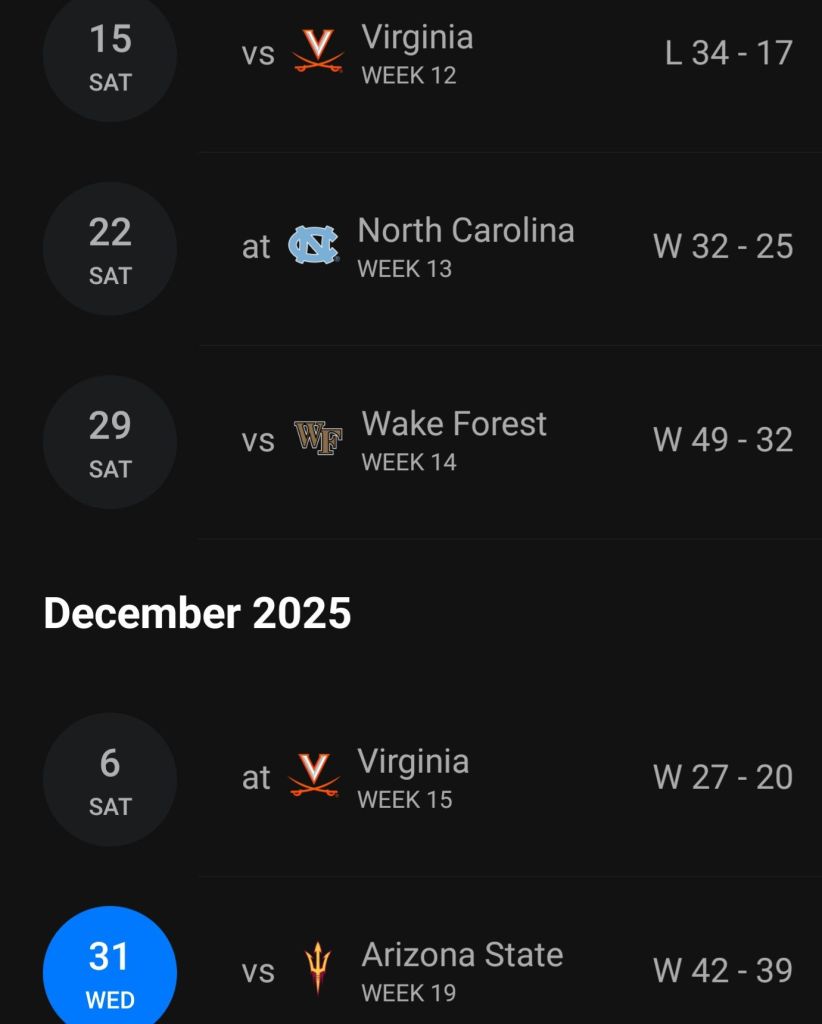Viewport: 822px width, 1024px height.
Task: Open the Week 15 game at Virginia
Action: click(x=413, y=777)
